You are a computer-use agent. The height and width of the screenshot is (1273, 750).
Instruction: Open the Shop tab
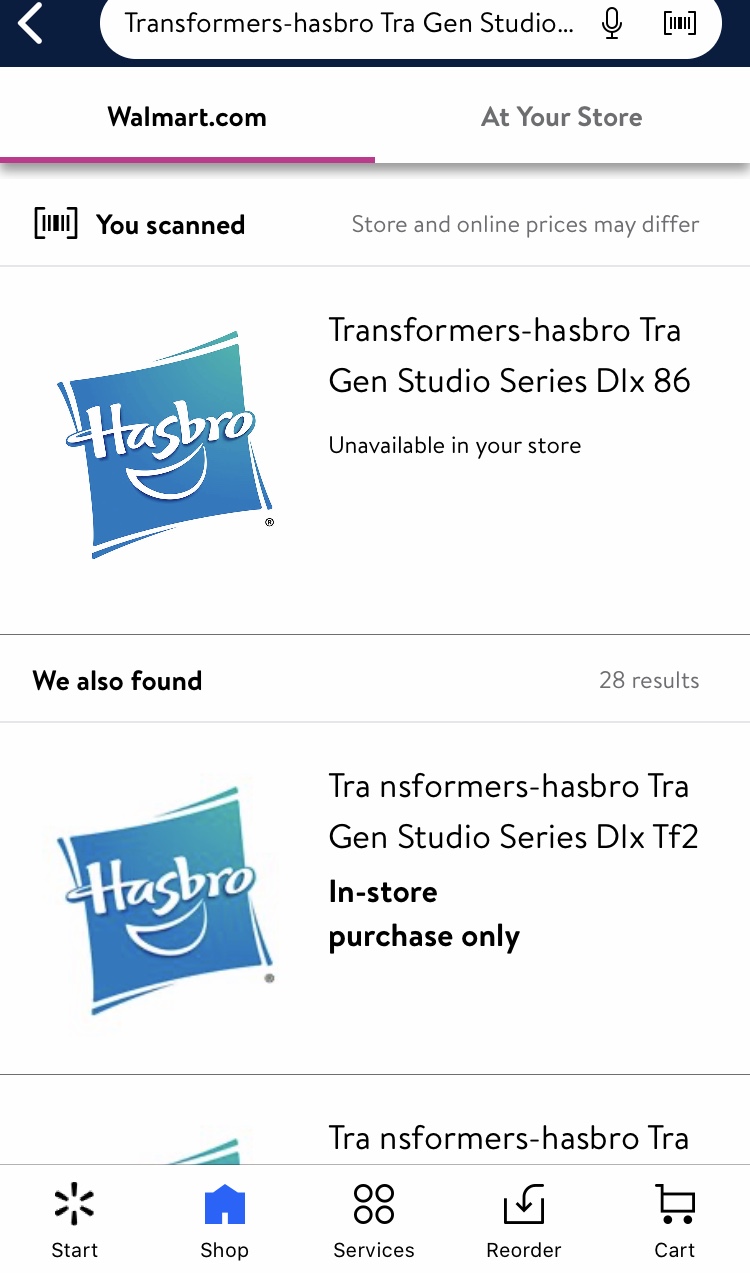pyautogui.click(x=224, y=1219)
